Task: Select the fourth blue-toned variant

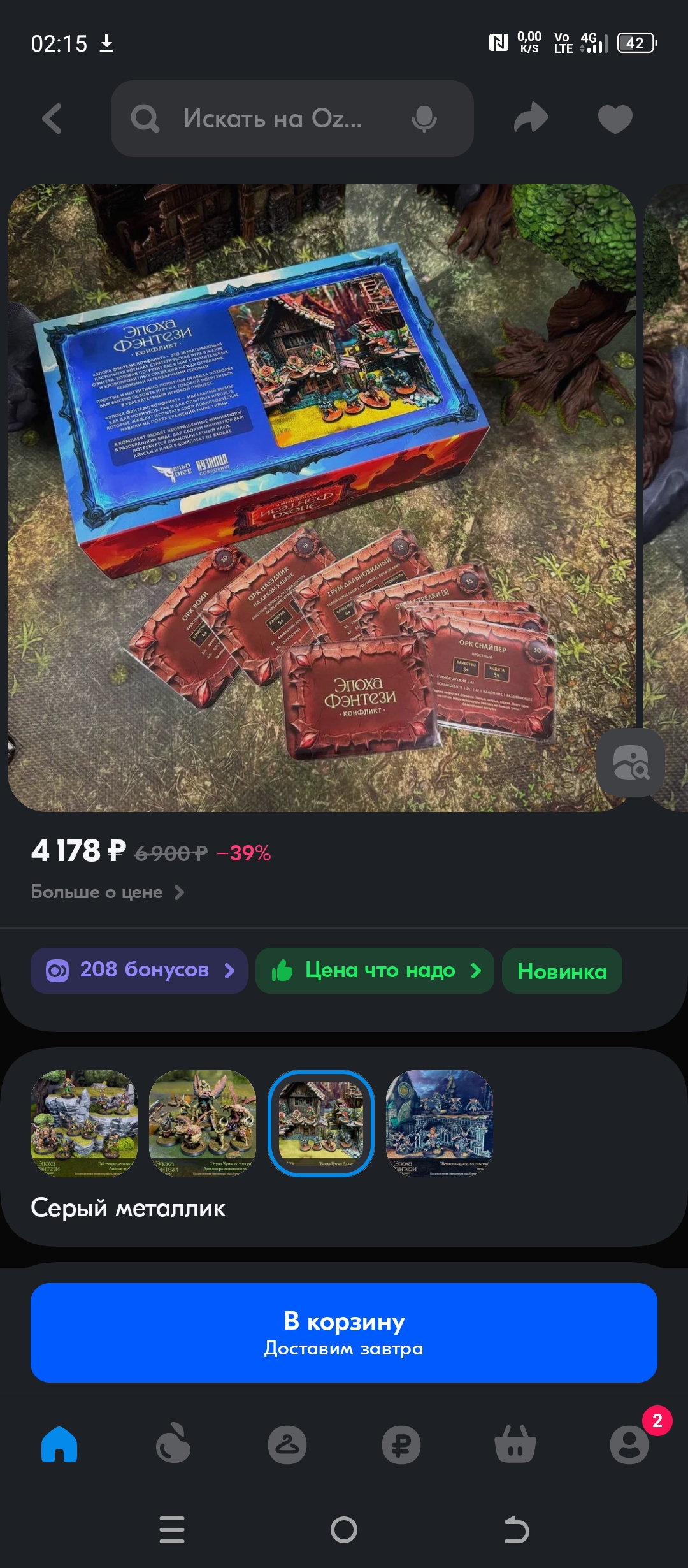Action: click(x=440, y=1123)
